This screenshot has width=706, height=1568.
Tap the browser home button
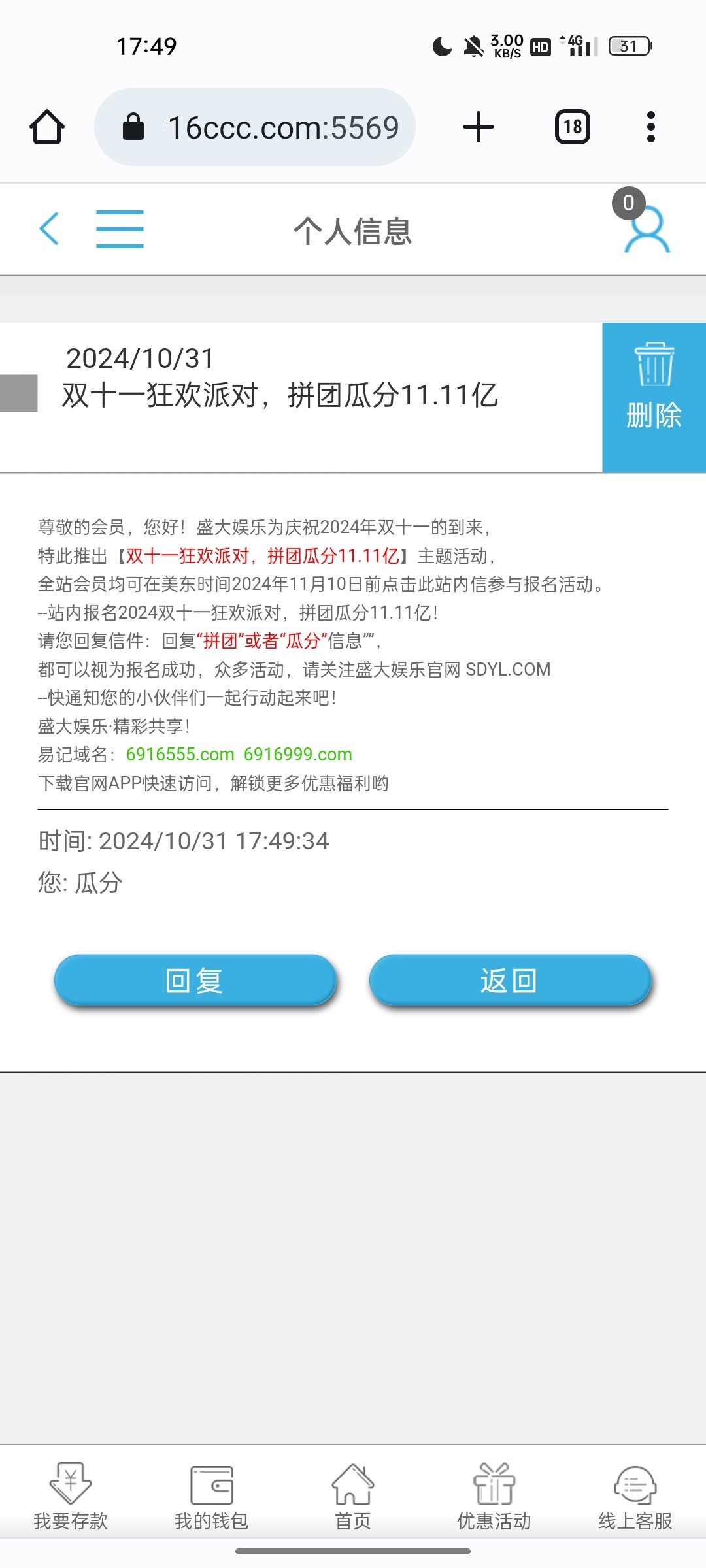[x=47, y=127]
